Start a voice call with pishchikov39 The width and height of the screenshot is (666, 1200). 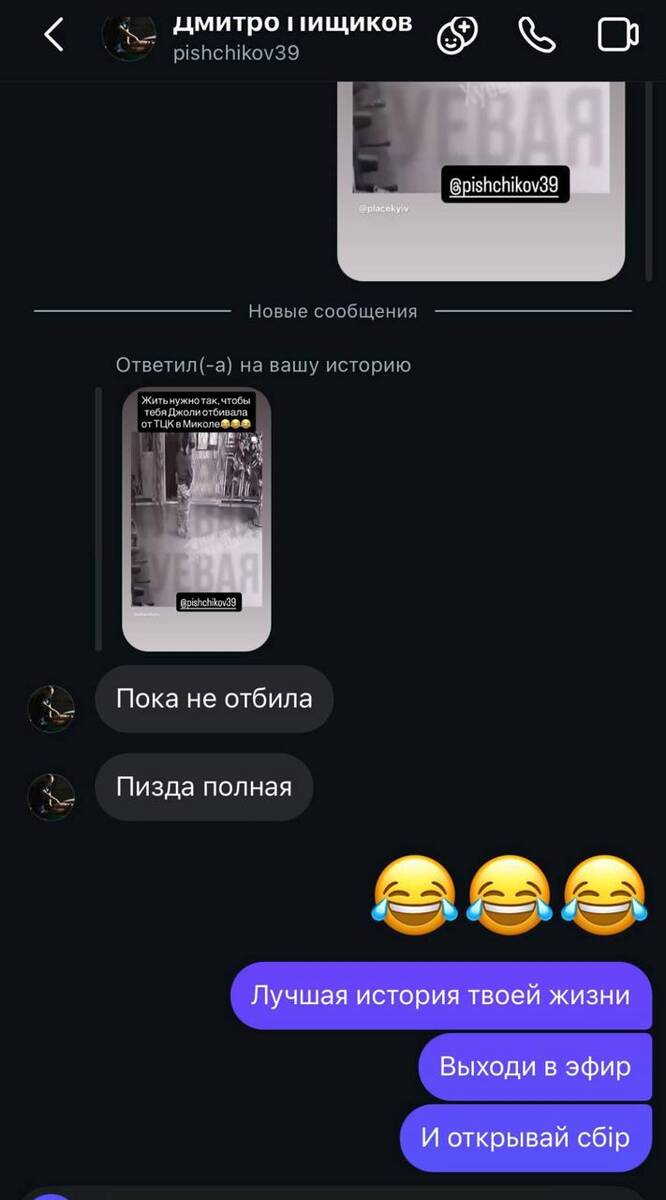point(537,36)
